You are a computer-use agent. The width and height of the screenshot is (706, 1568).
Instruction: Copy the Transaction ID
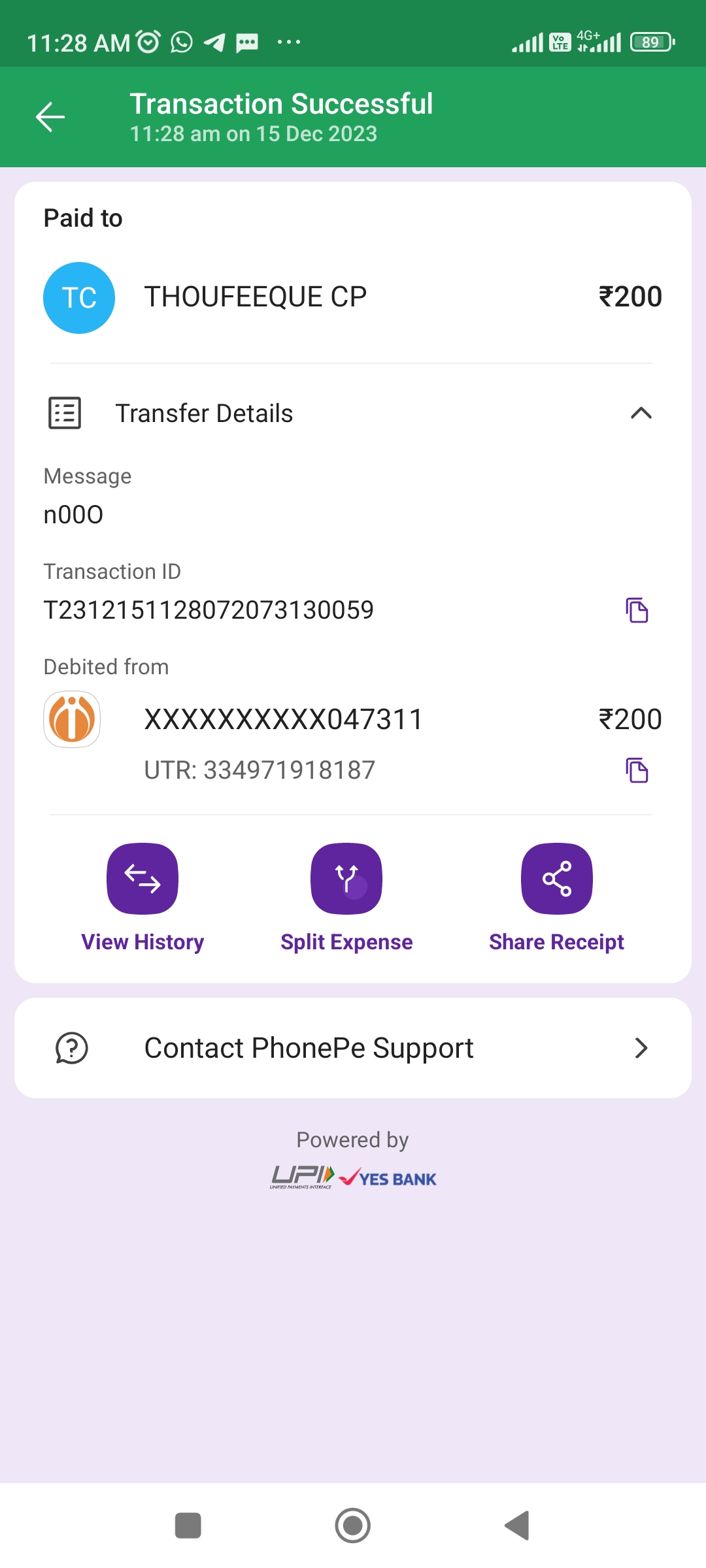(637, 610)
